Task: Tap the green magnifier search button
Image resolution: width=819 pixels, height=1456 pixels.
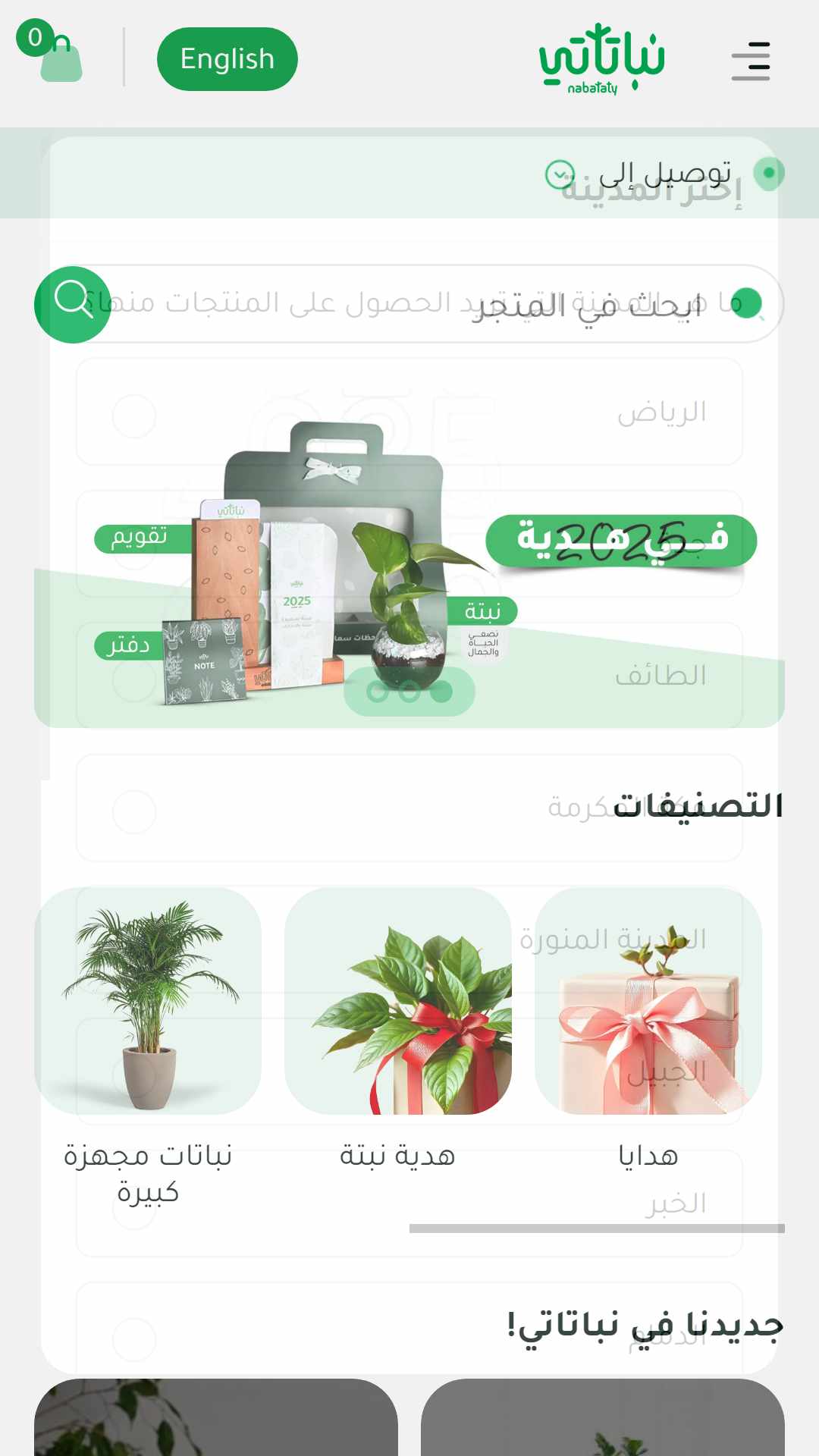Action: point(73,305)
